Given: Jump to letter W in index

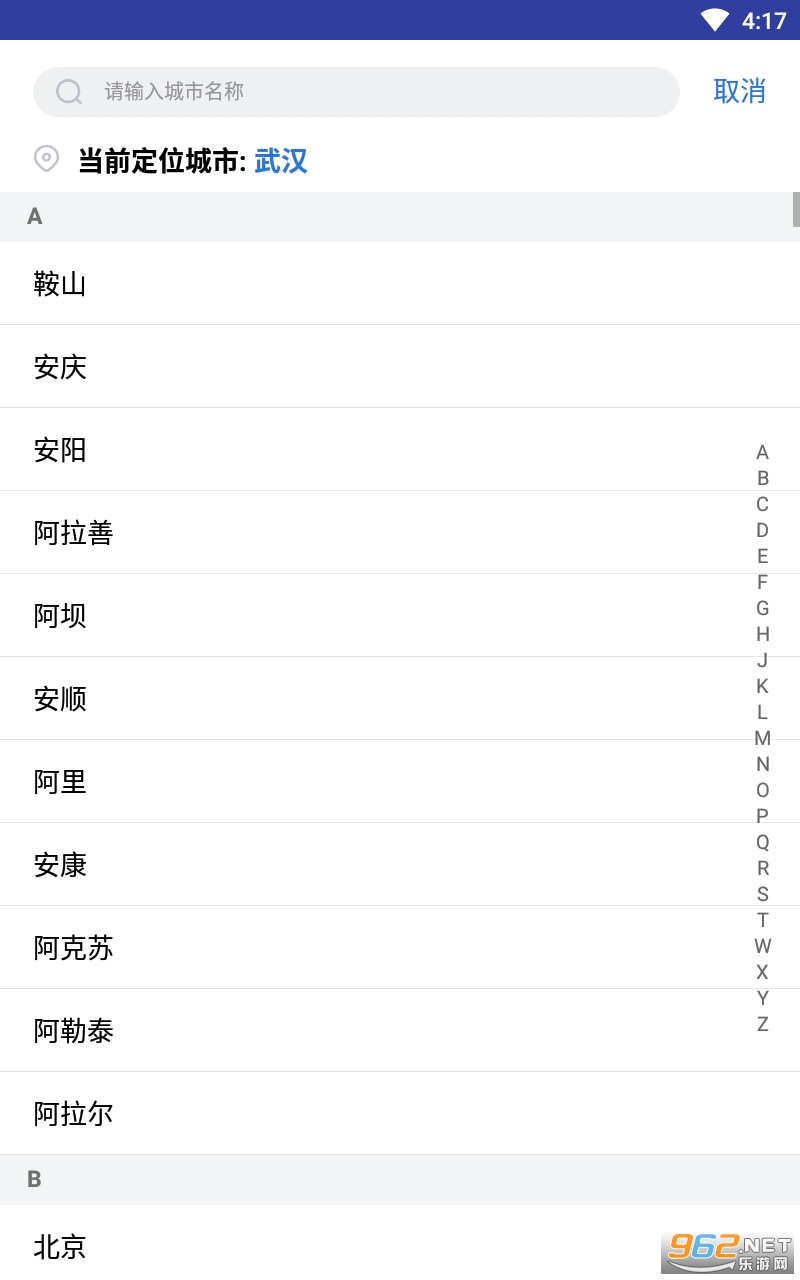Looking at the screenshot, I should tap(762, 946).
